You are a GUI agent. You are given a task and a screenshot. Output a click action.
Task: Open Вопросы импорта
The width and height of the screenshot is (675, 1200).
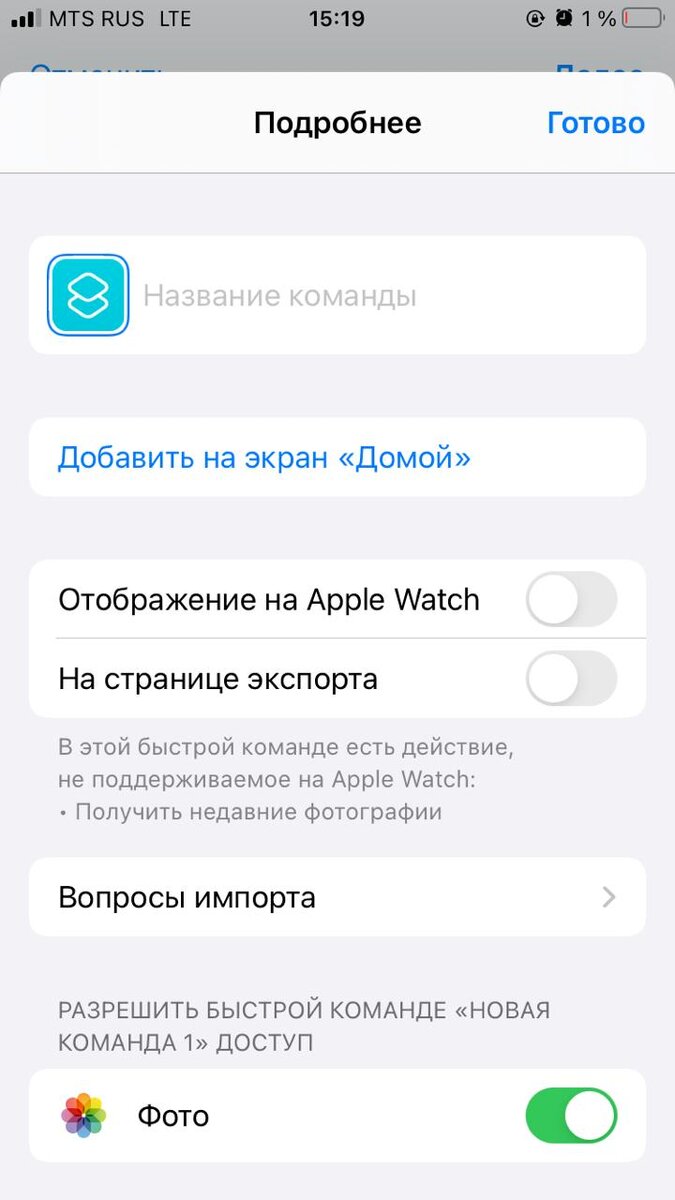click(337, 897)
